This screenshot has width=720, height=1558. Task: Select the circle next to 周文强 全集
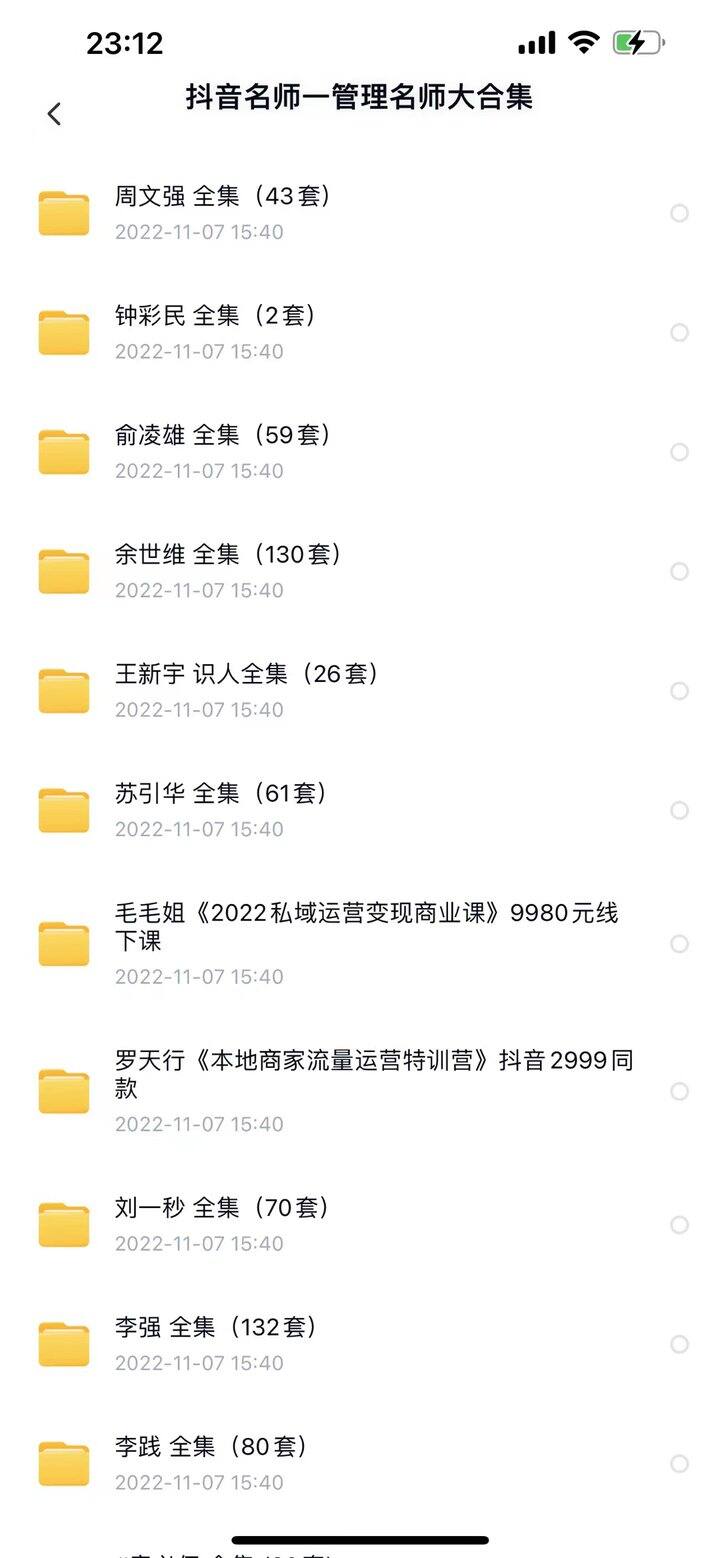point(679,213)
